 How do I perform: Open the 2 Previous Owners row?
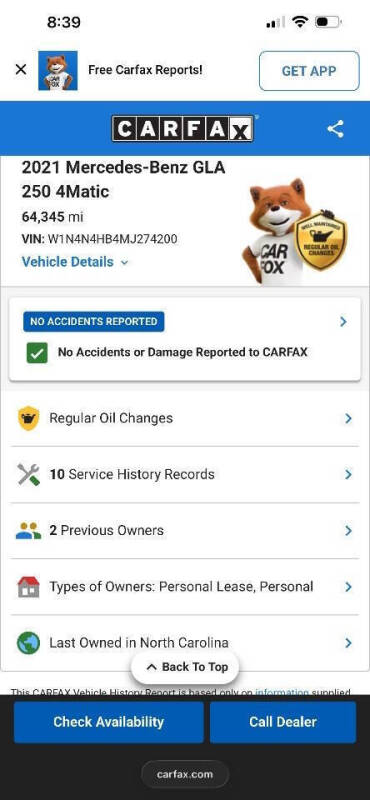coord(185,531)
